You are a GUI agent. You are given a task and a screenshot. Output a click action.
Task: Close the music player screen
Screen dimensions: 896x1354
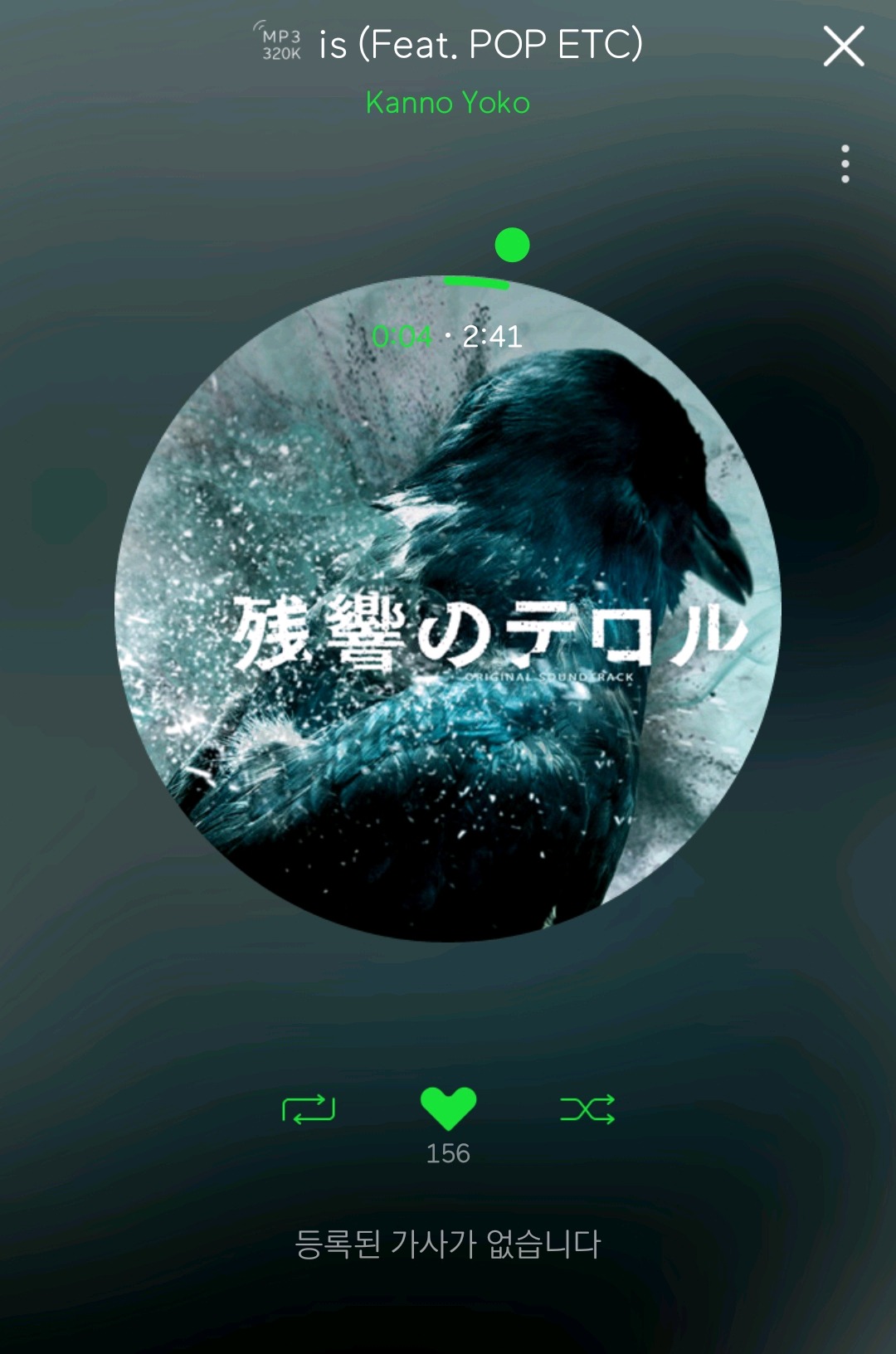point(844,46)
